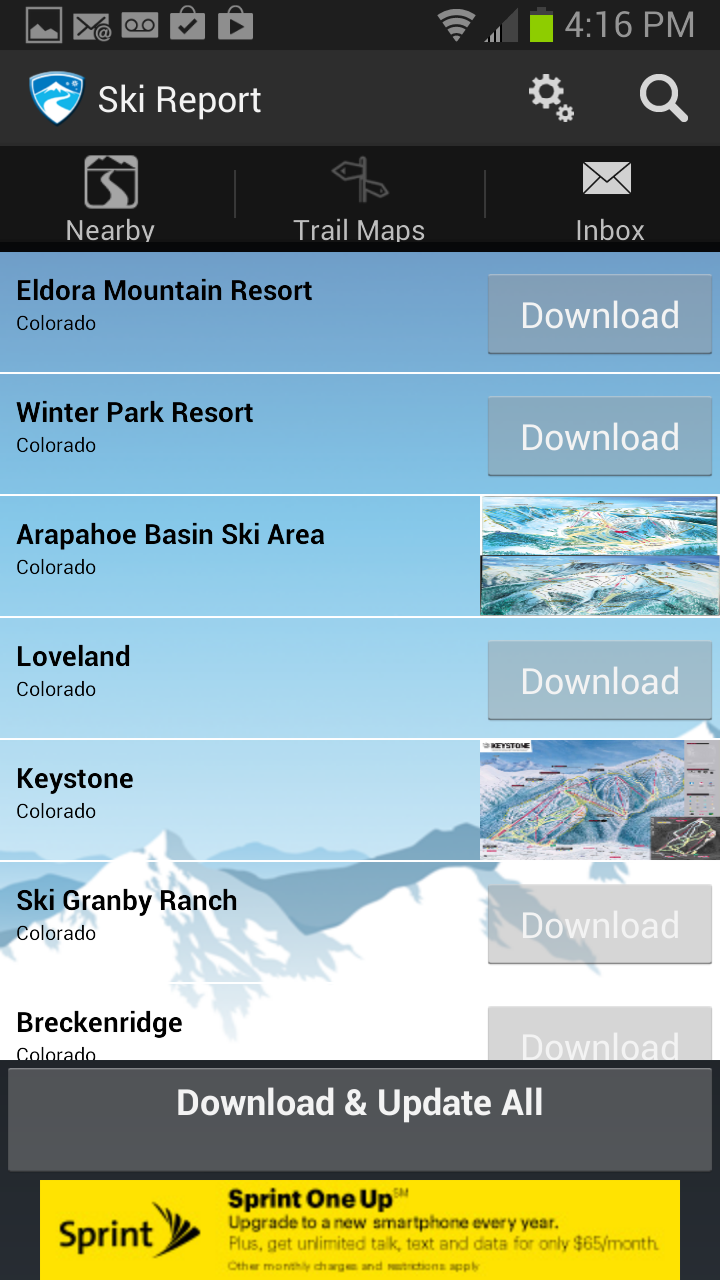This screenshot has width=720, height=1280.
Task: Open the search magnifier icon
Action: (662, 97)
